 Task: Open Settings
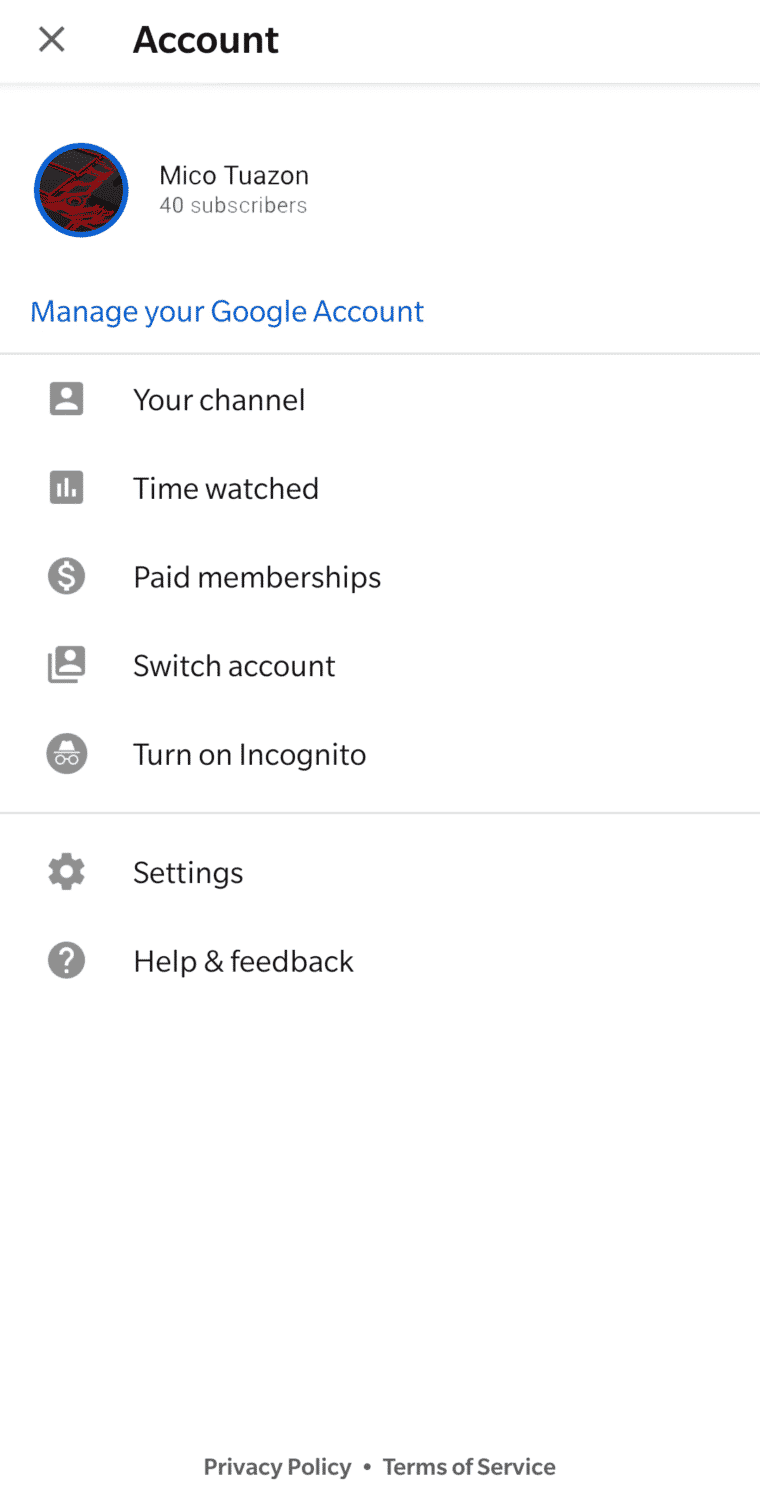click(188, 873)
